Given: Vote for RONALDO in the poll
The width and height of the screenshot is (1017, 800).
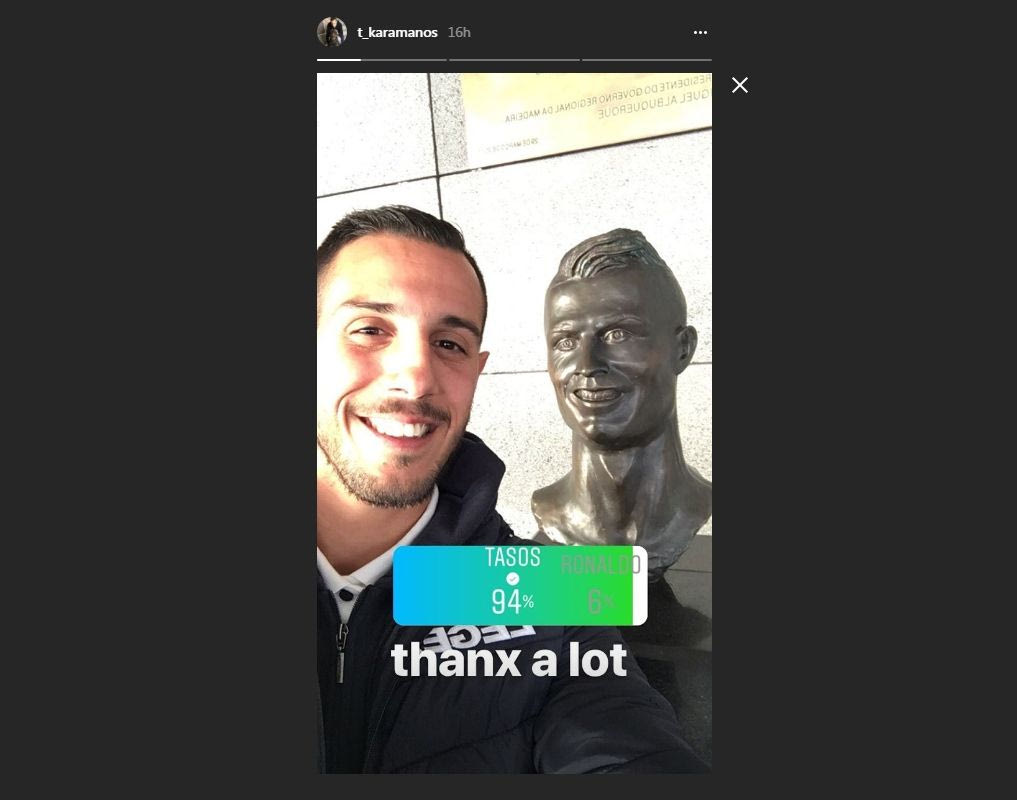Looking at the screenshot, I should pyautogui.click(x=598, y=586).
